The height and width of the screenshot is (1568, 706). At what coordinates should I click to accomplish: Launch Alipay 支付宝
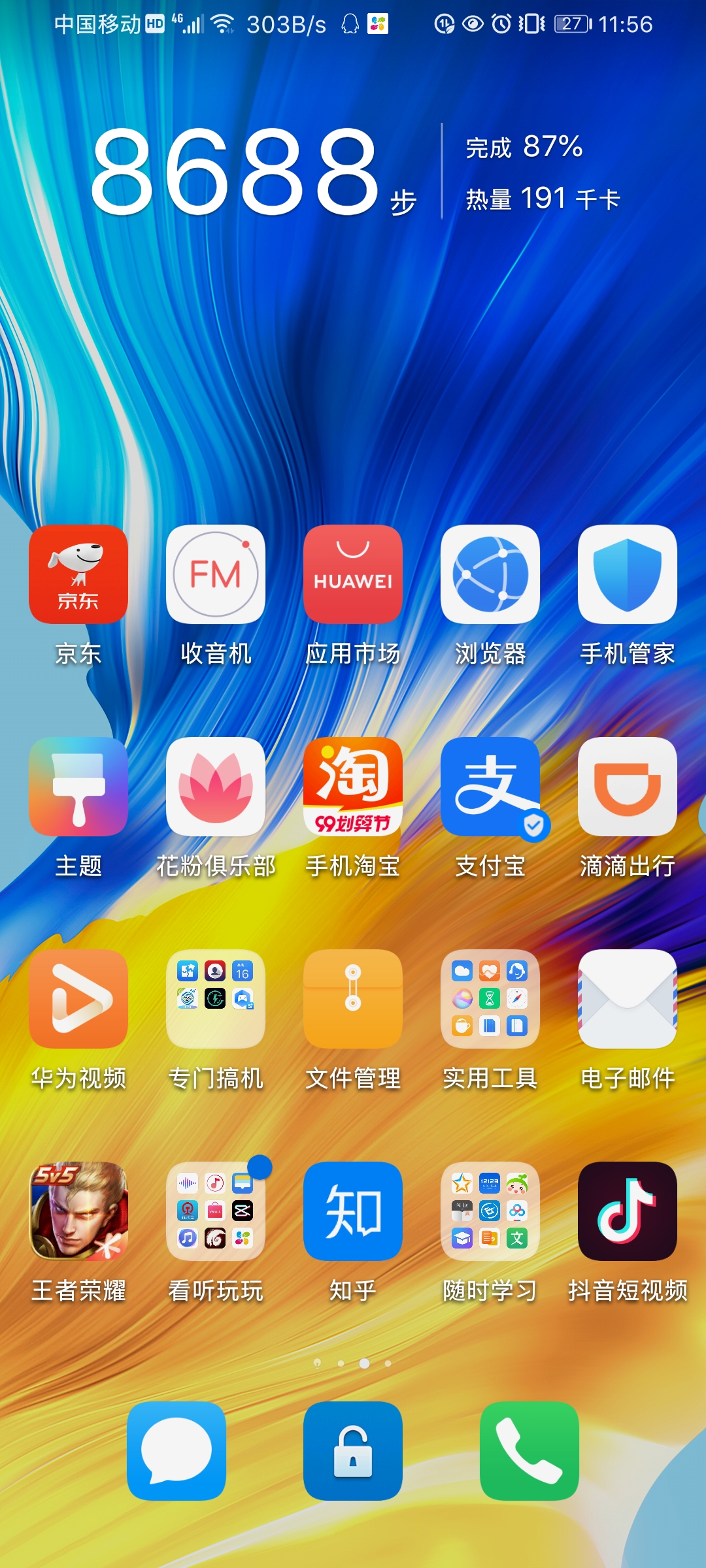click(x=490, y=787)
